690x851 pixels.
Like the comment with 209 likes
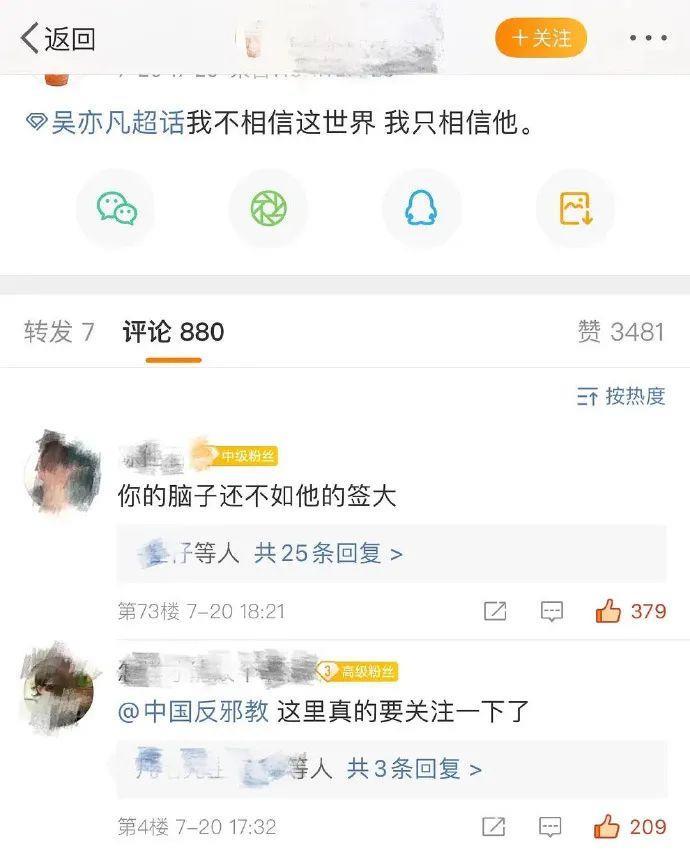click(x=630, y=827)
